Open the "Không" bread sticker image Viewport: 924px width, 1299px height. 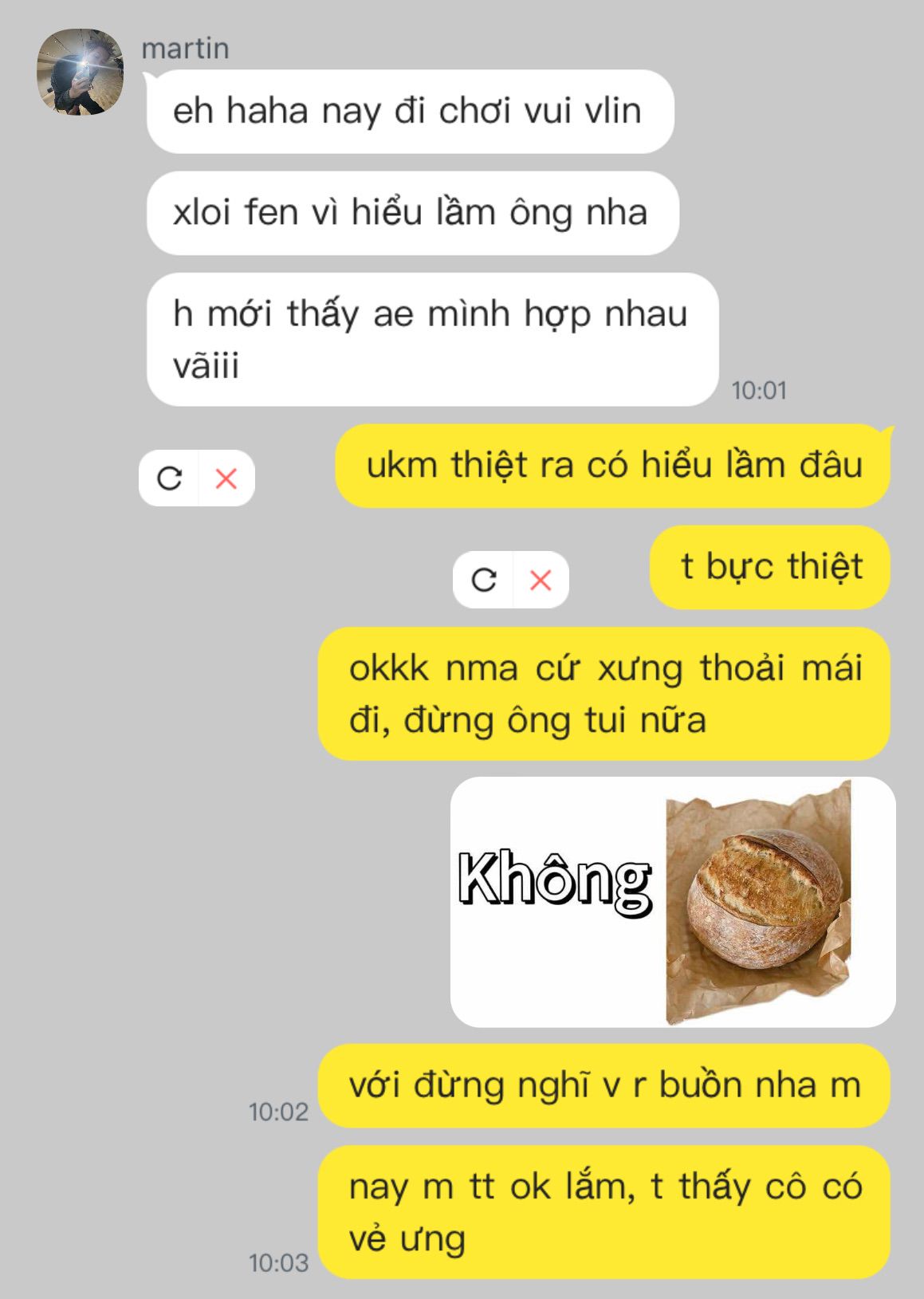coord(672,901)
